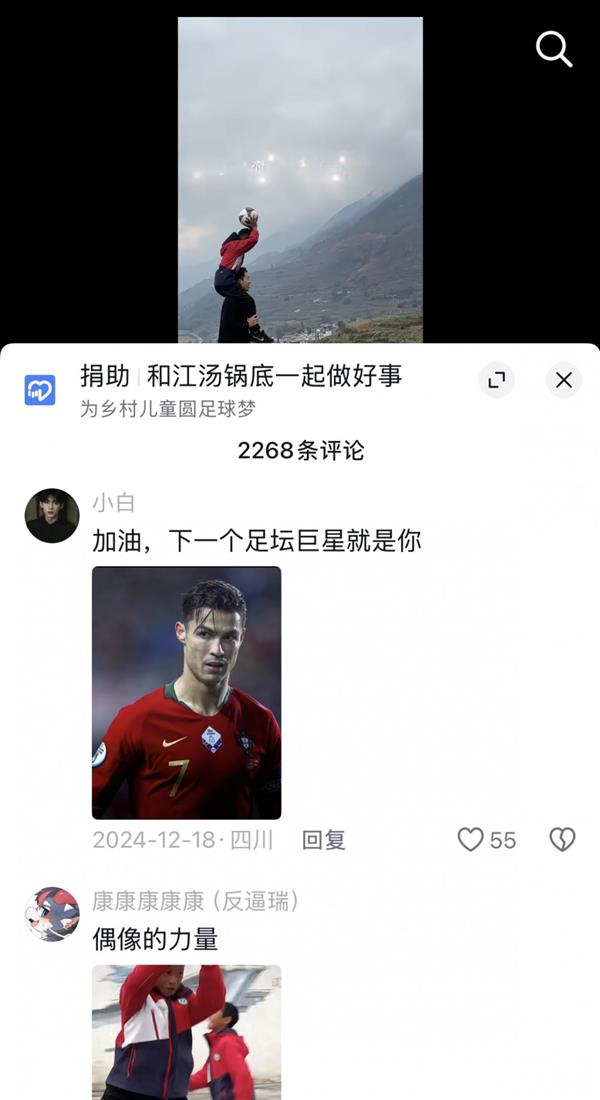This screenshot has width=600, height=1100.
Task: Open 小白's profile avatar
Action: click(52, 516)
